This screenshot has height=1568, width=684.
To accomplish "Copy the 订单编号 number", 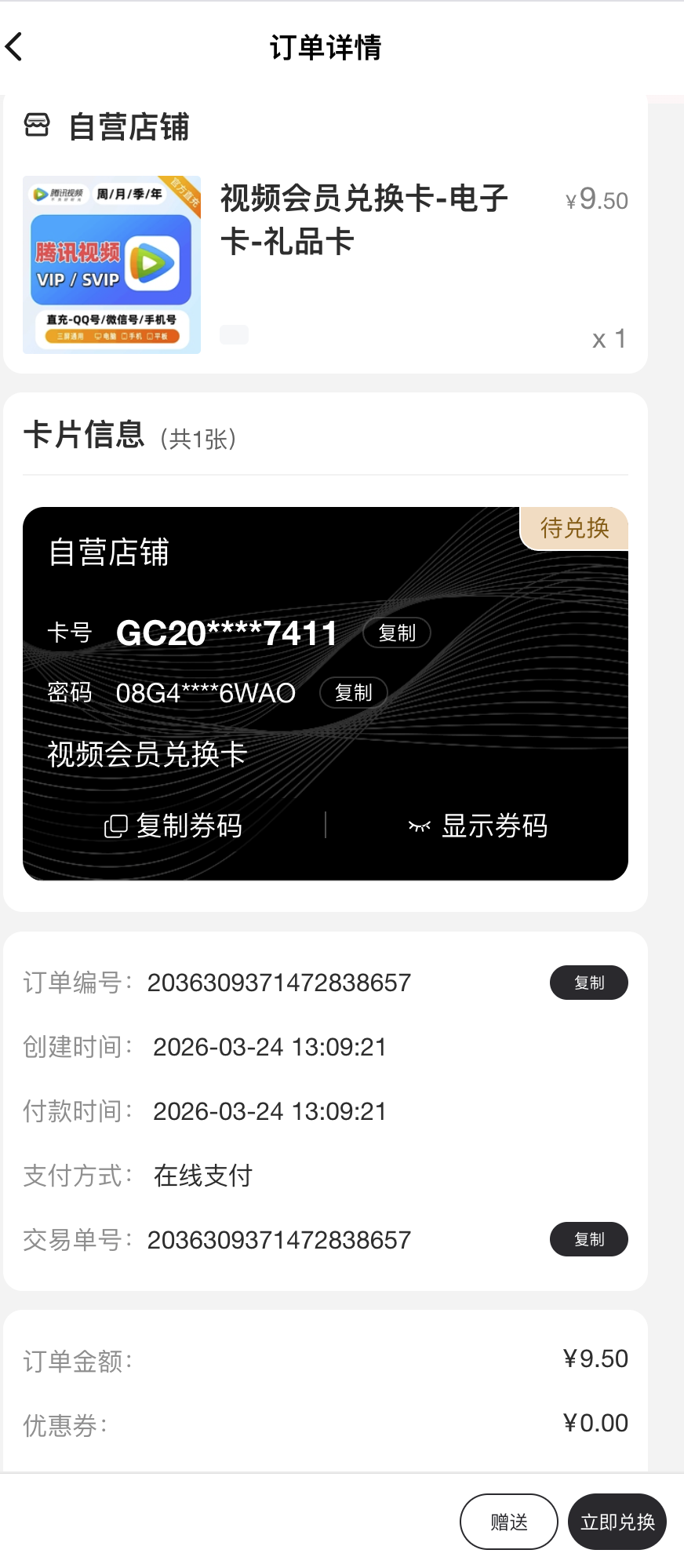I will (588, 983).
